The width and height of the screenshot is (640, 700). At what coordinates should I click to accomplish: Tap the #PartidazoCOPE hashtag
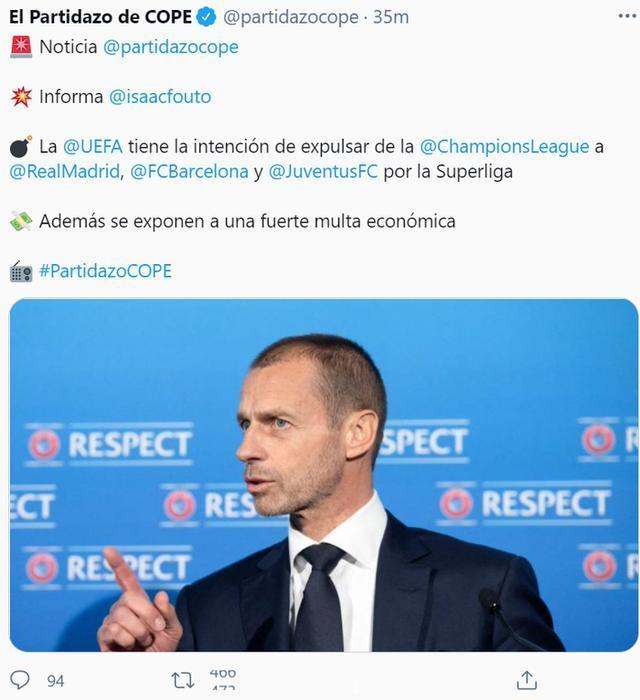(x=105, y=271)
